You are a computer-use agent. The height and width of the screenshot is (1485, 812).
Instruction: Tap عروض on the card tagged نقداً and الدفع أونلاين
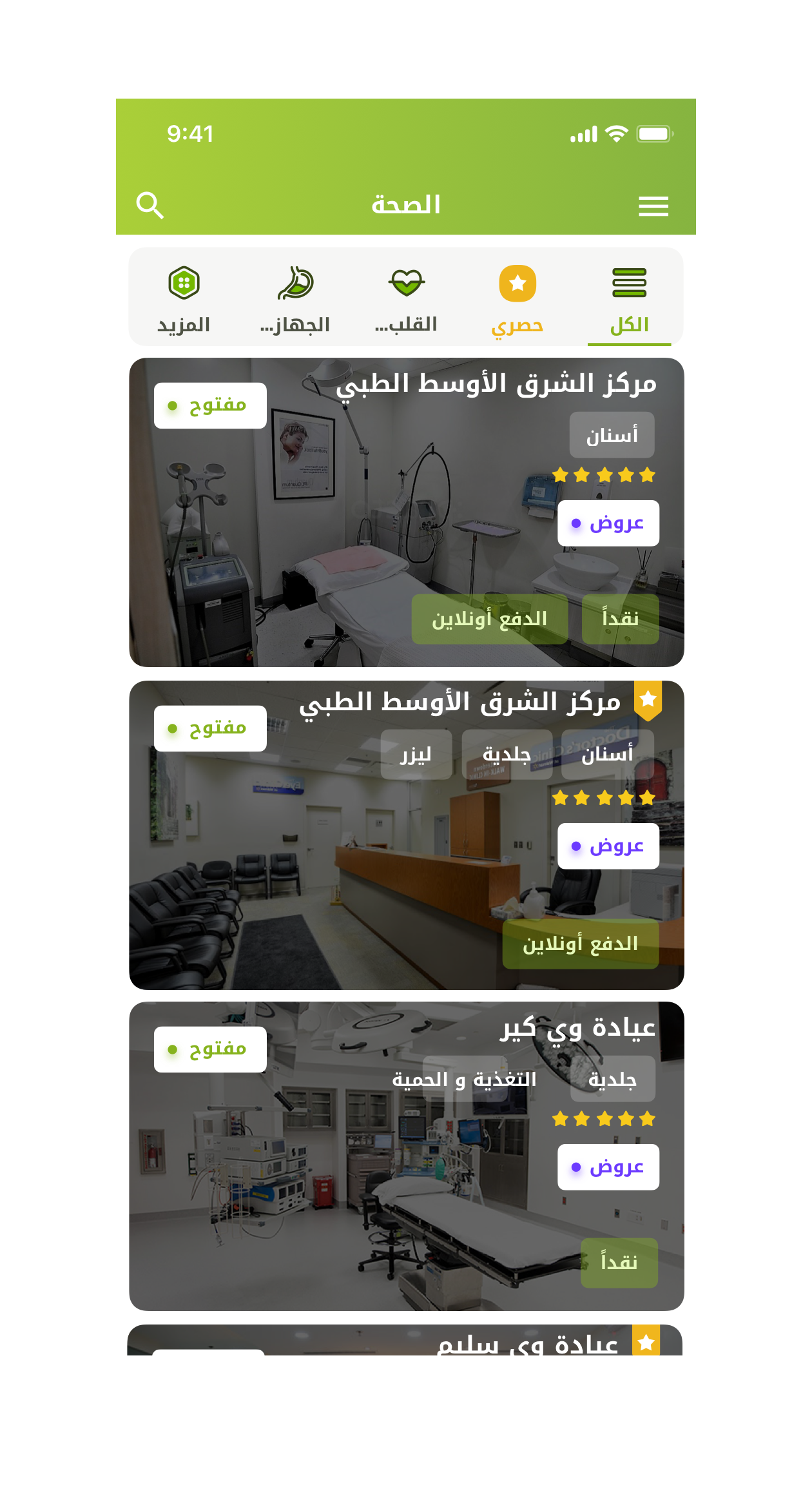click(608, 523)
